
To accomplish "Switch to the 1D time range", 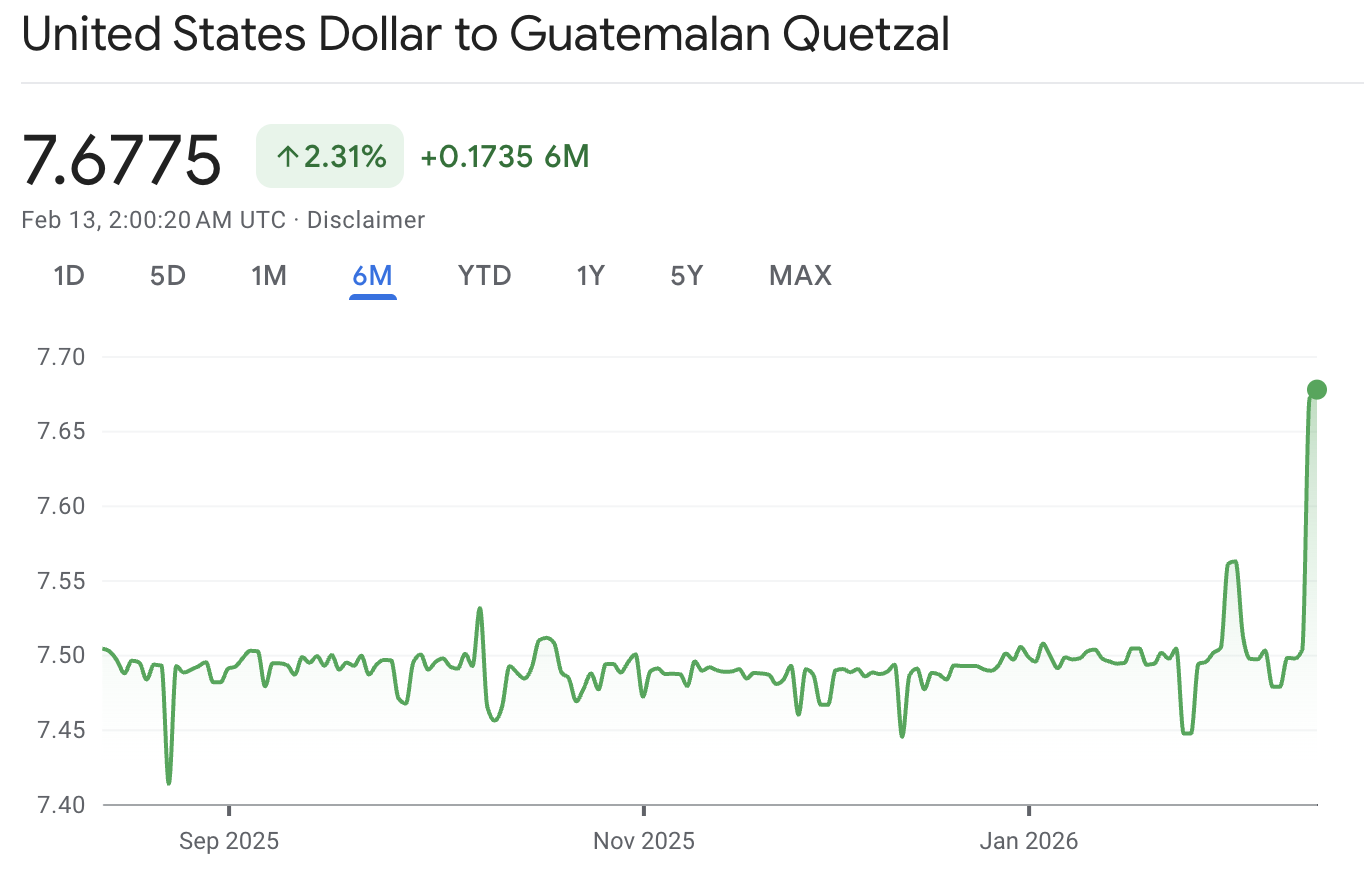I will pos(68,275).
